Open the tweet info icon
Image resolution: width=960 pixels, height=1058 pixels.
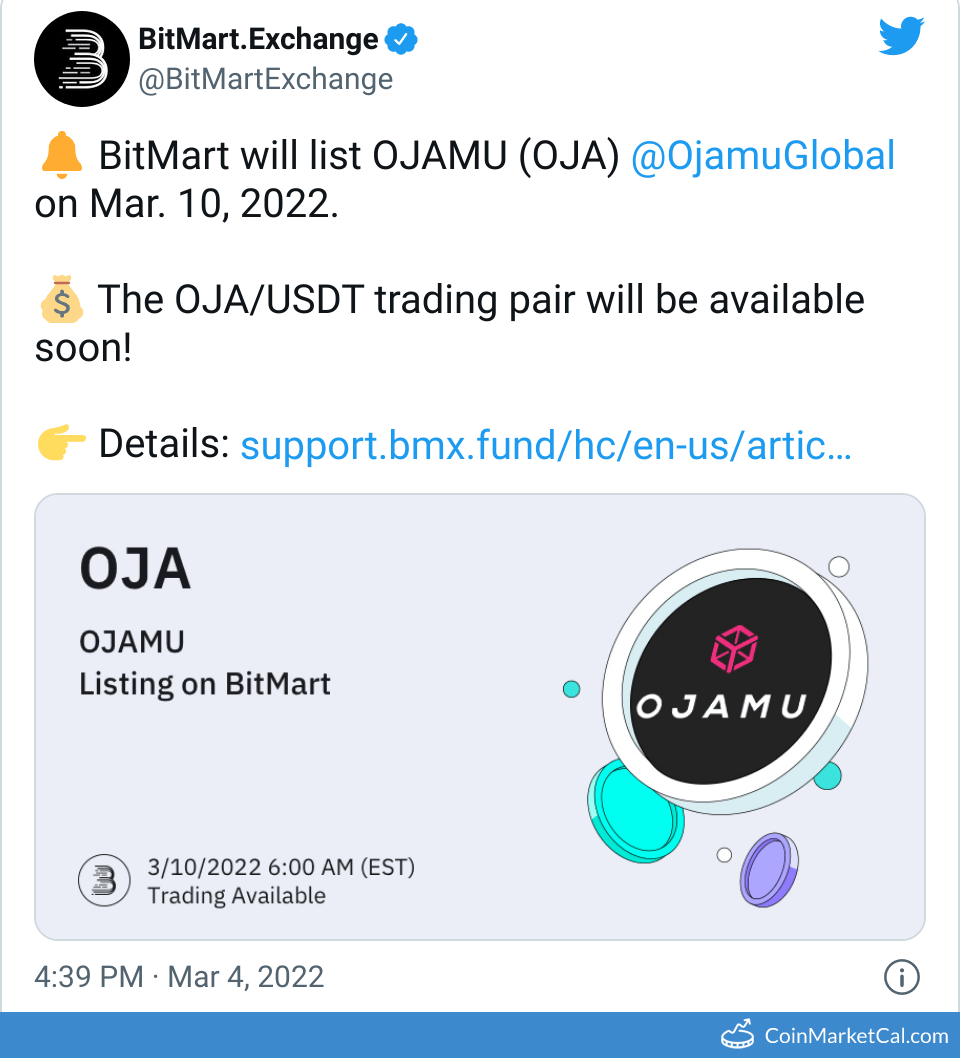pyautogui.click(x=902, y=977)
